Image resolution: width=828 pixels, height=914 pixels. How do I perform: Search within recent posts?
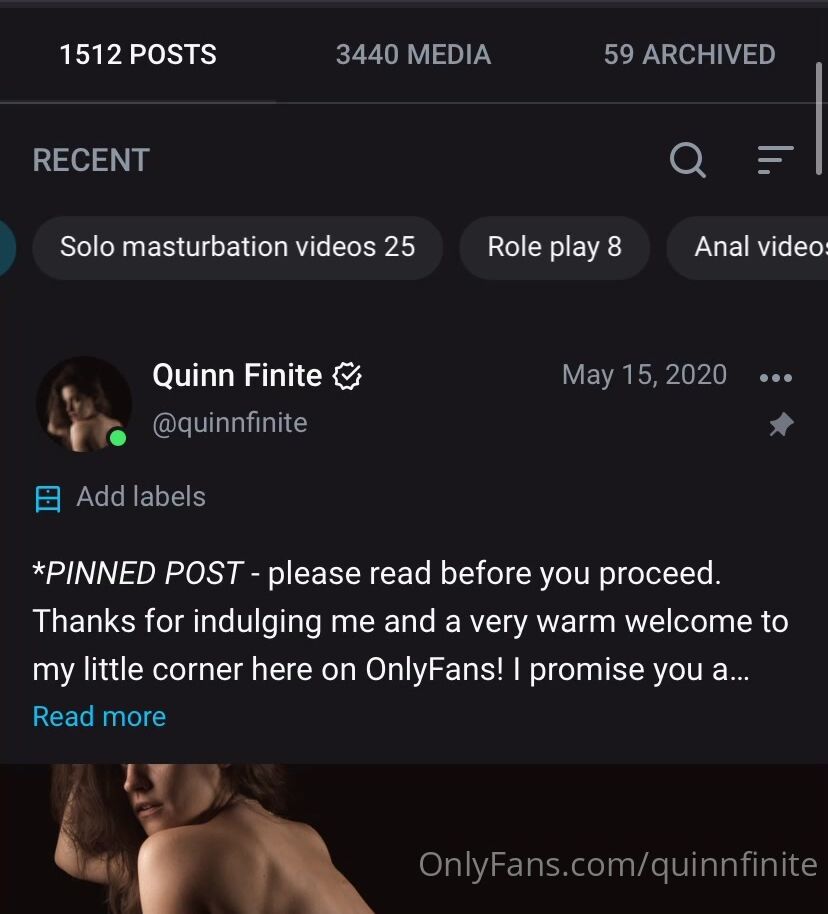(687, 160)
